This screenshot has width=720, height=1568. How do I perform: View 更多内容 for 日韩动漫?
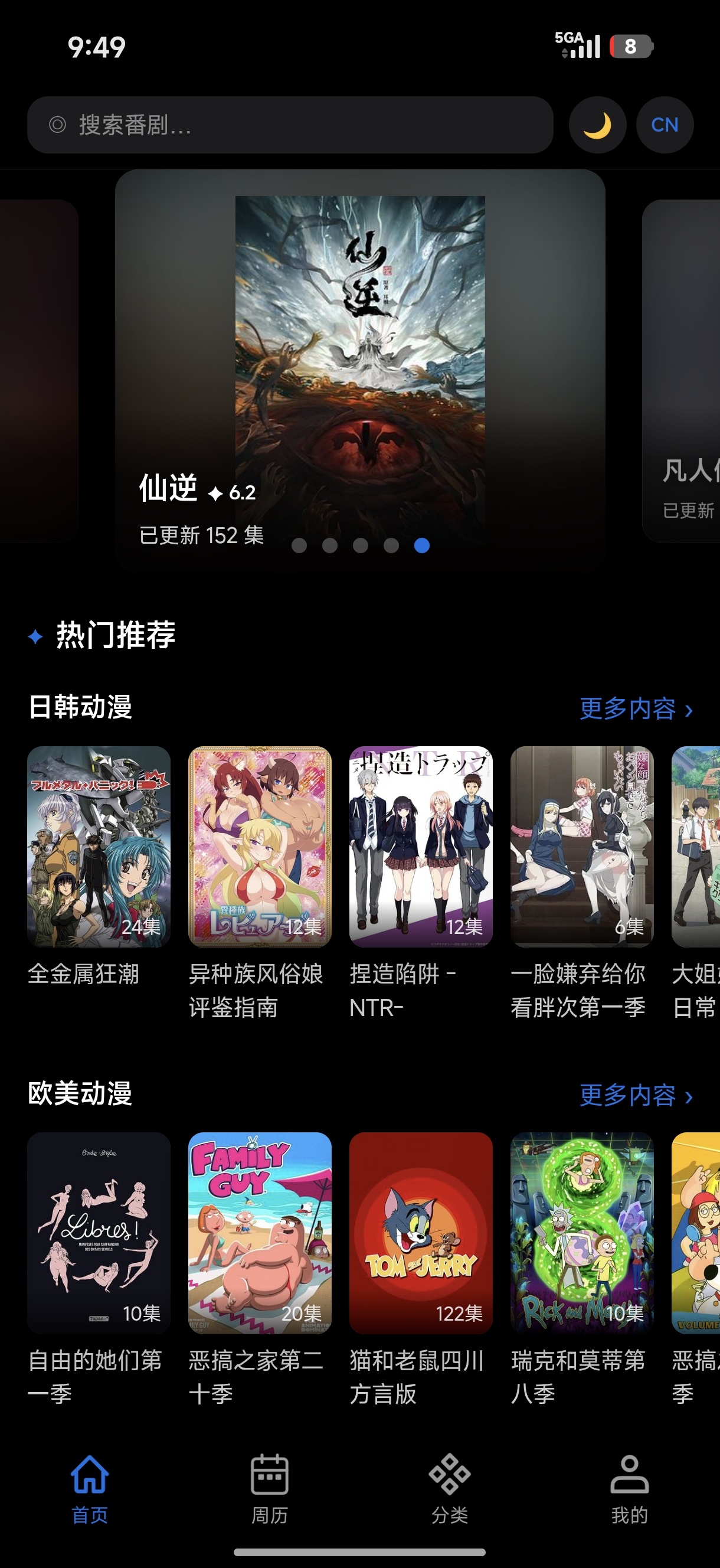pyautogui.click(x=636, y=708)
